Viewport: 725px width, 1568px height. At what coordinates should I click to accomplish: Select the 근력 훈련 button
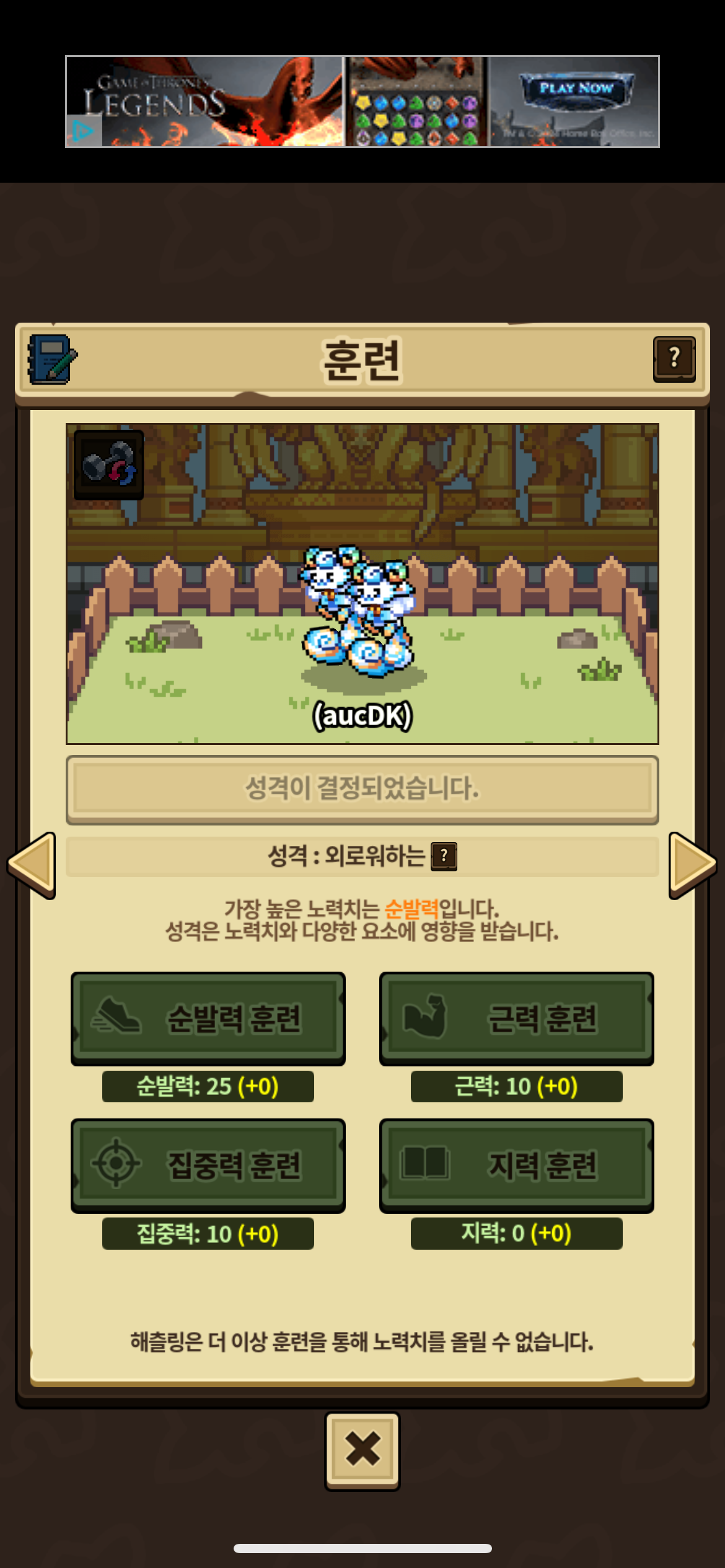tap(516, 1018)
